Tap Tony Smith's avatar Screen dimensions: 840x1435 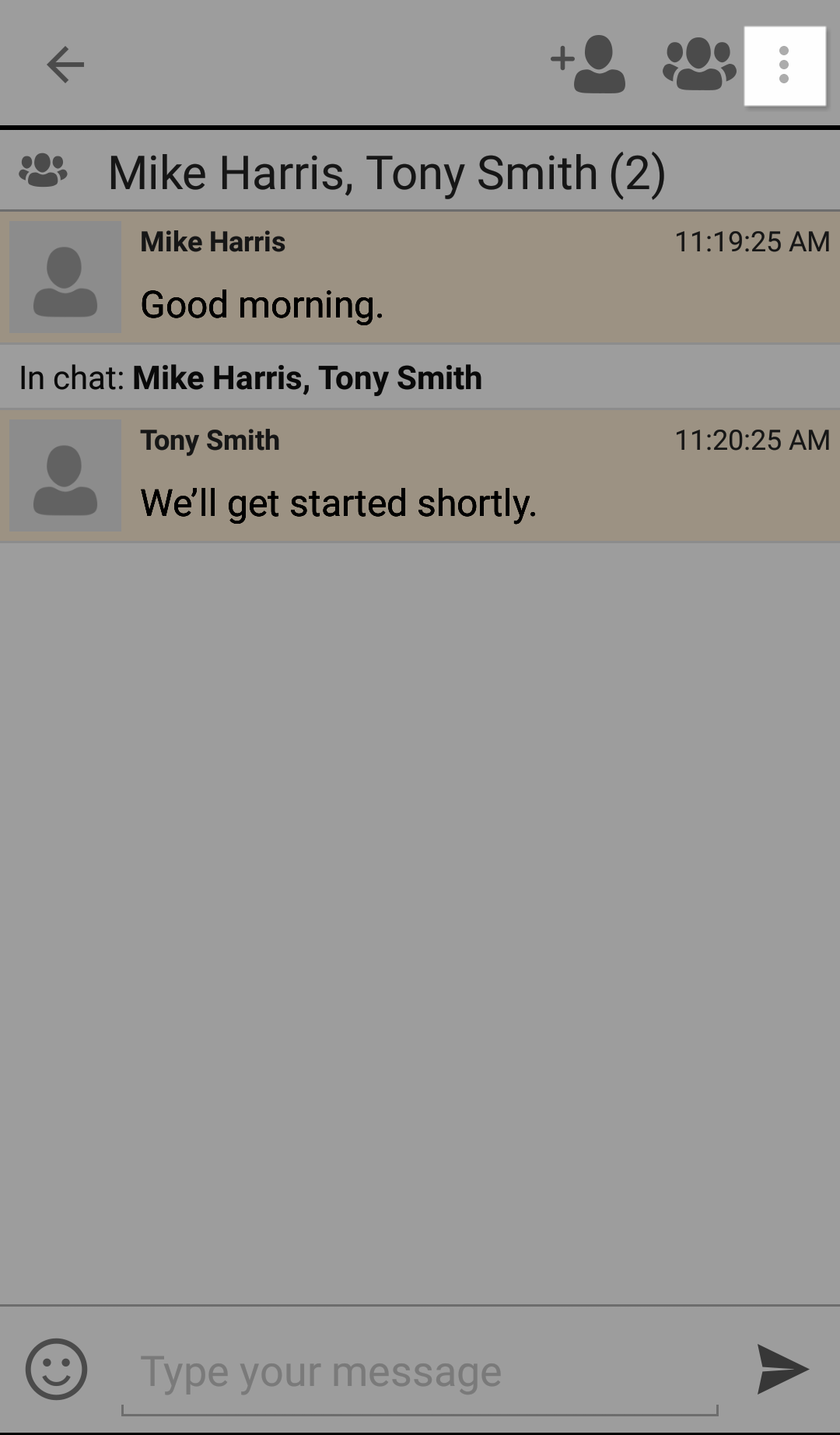(65, 475)
